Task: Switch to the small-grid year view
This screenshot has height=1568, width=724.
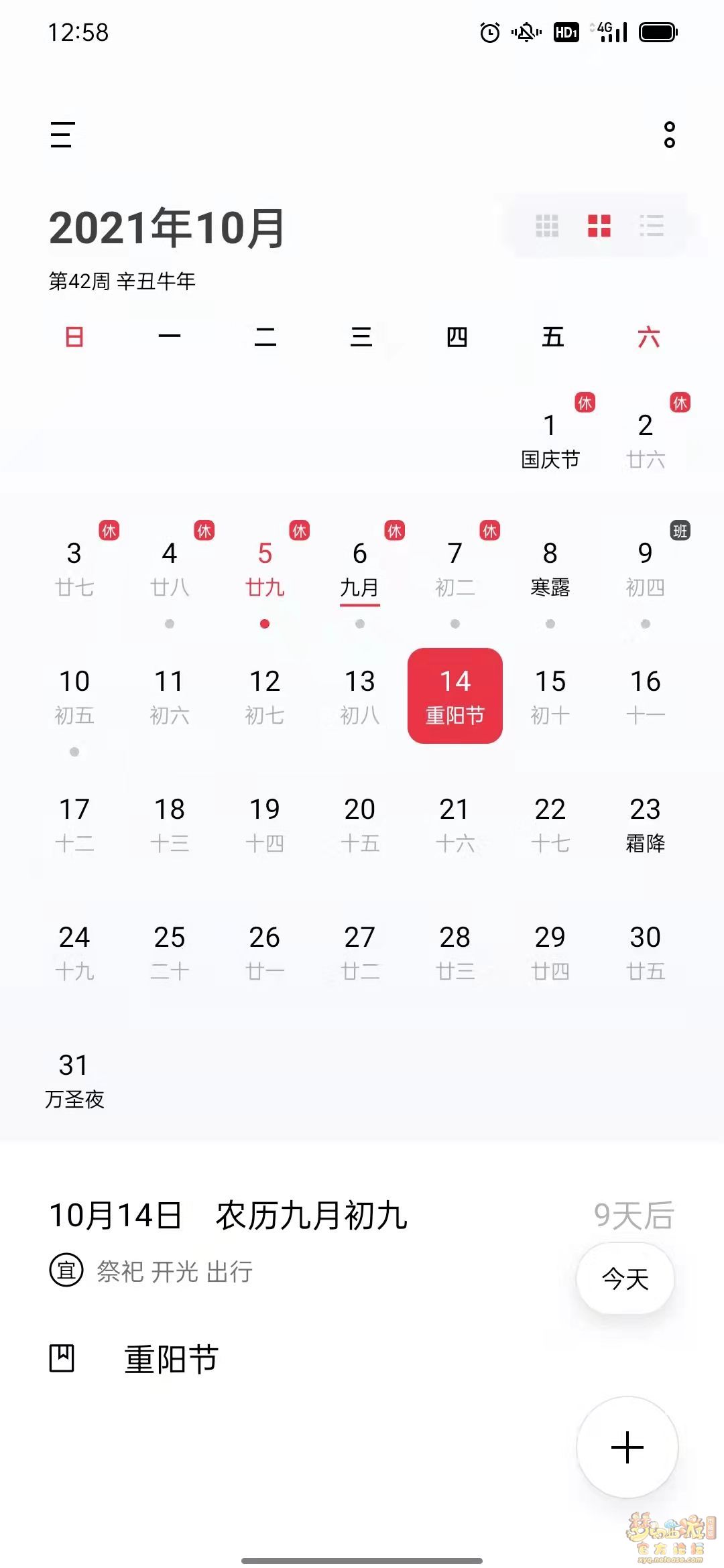Action: pyautogui.click(x=547, y=226)
